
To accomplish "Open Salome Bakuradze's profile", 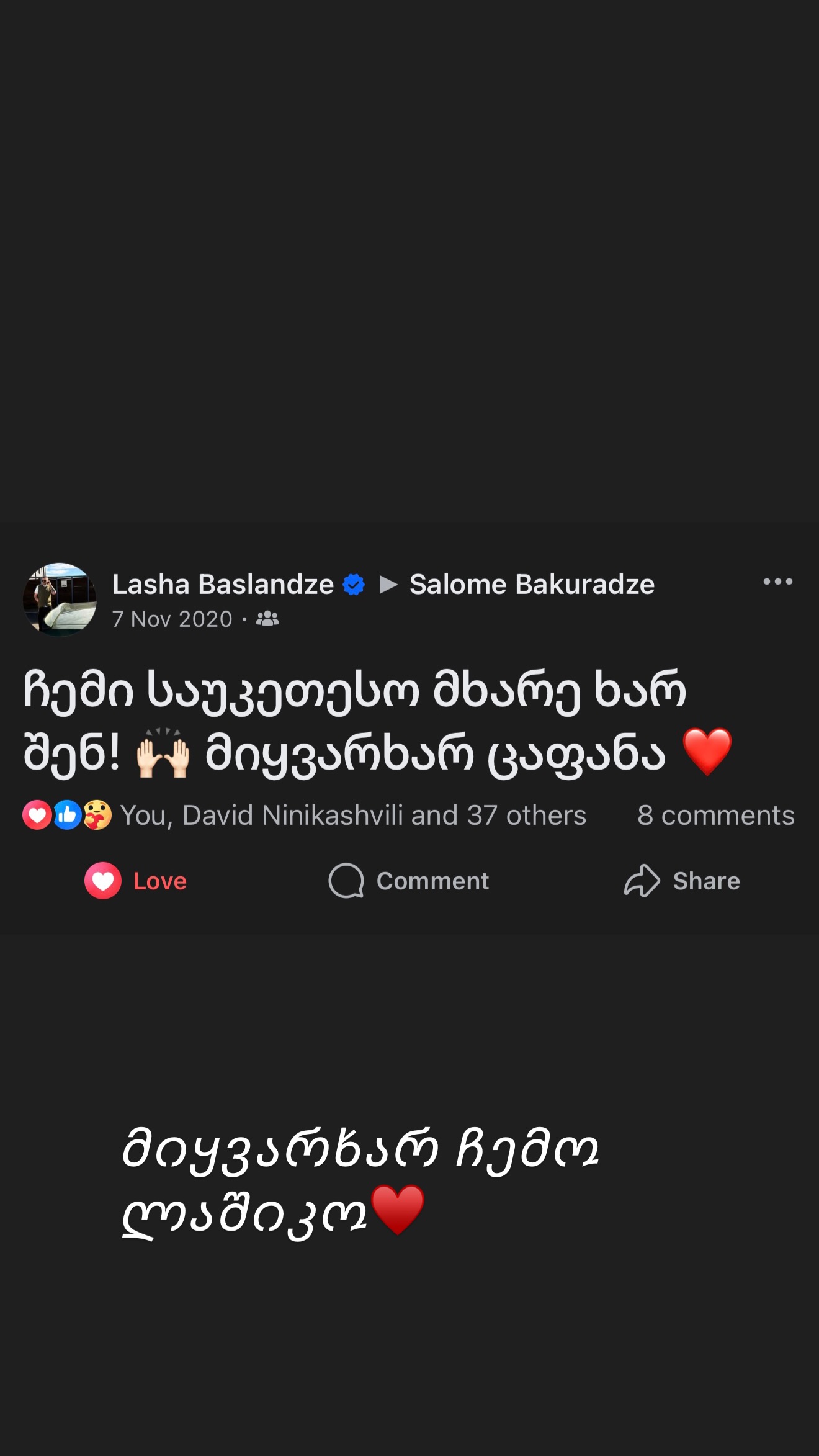I will pyautogui.click(x=532, y=583).
